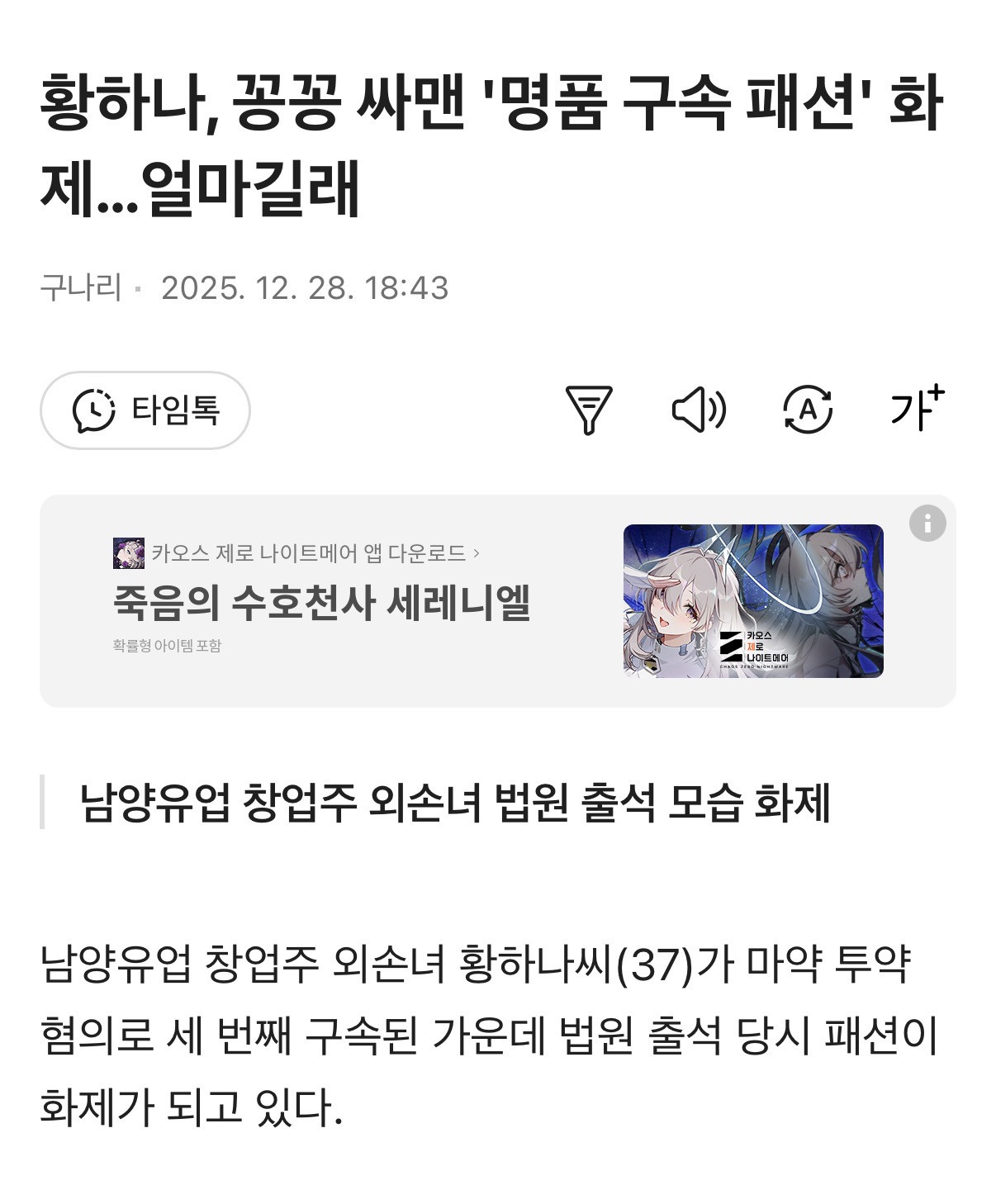Open the 타임톡 comments button
Screen dimensions: 996x1204
145,410
